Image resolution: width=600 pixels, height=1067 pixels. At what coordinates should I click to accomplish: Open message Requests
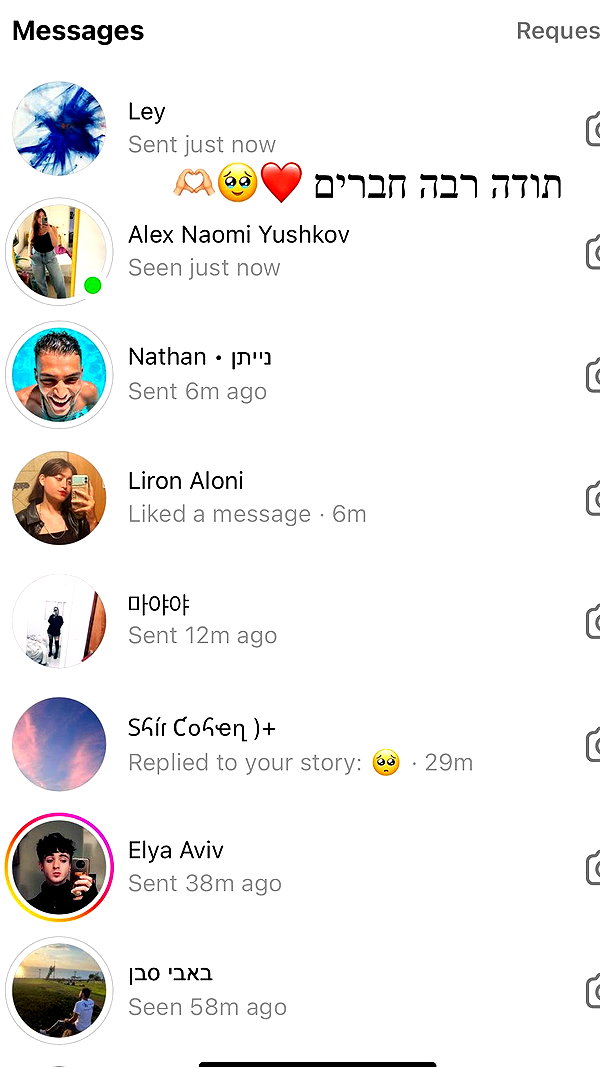click(557, 31)
